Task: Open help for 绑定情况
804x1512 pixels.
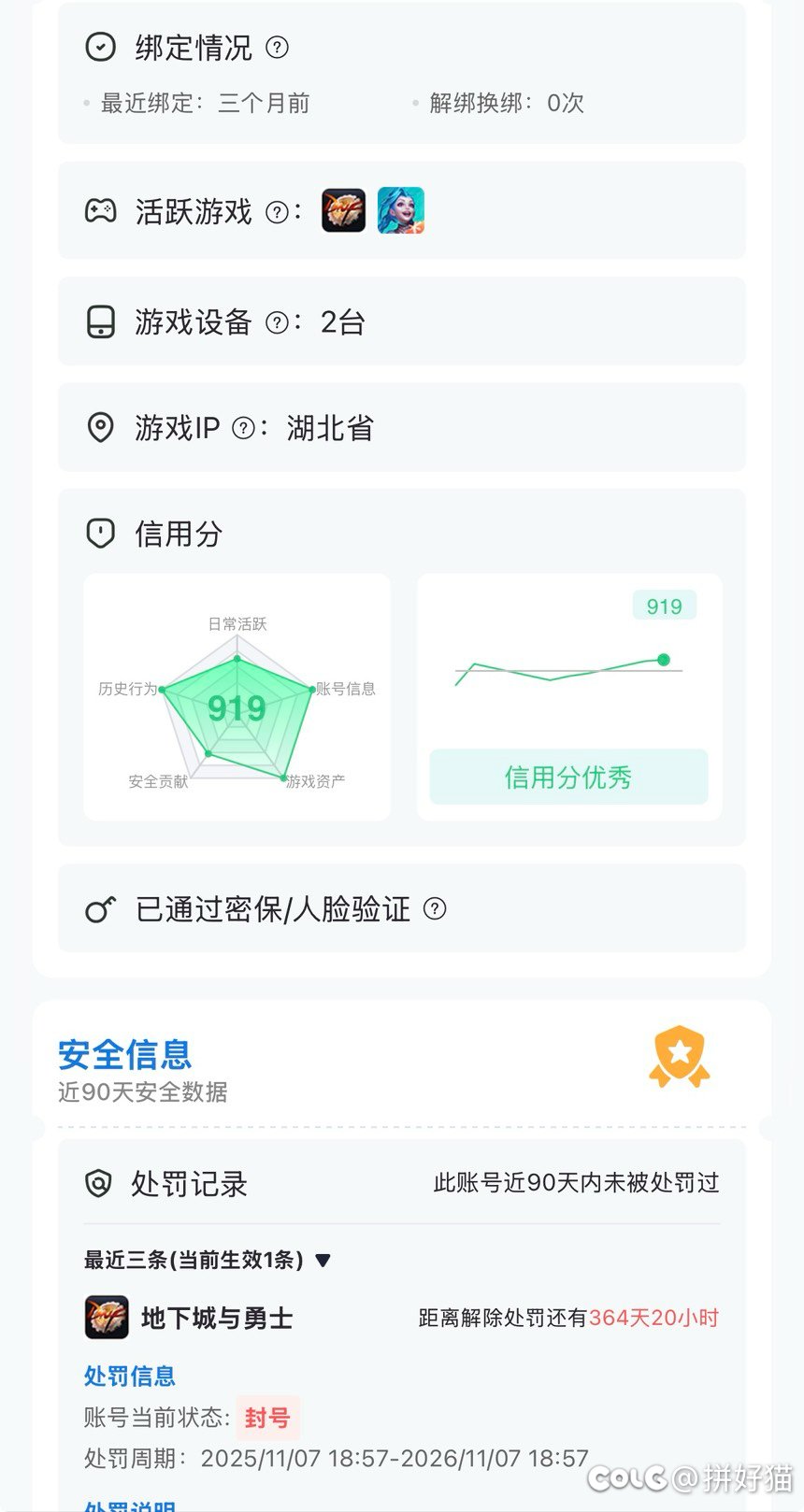Action: point(278,47)
